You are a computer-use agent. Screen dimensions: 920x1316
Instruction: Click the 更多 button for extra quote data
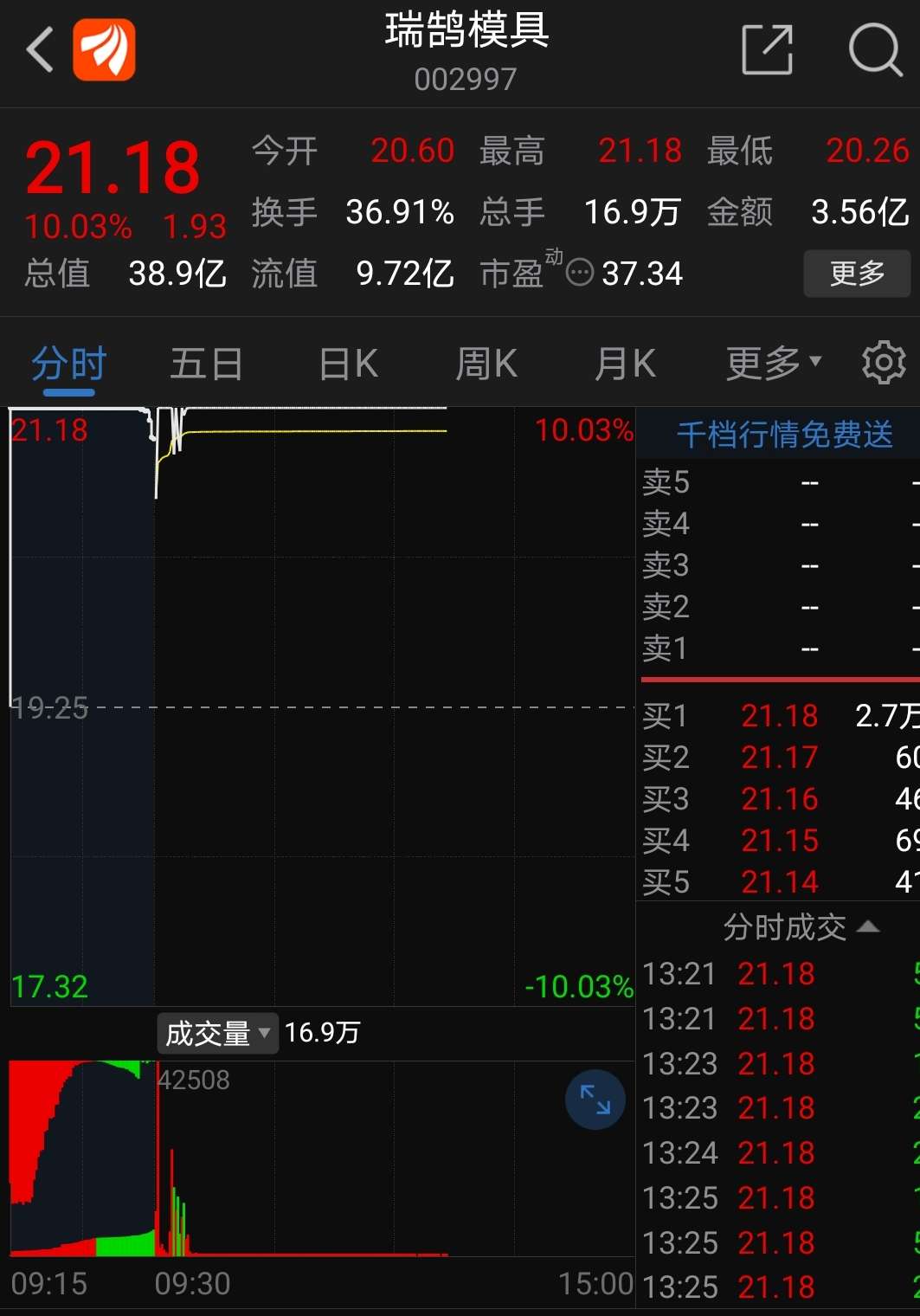[x=856, y=274]
